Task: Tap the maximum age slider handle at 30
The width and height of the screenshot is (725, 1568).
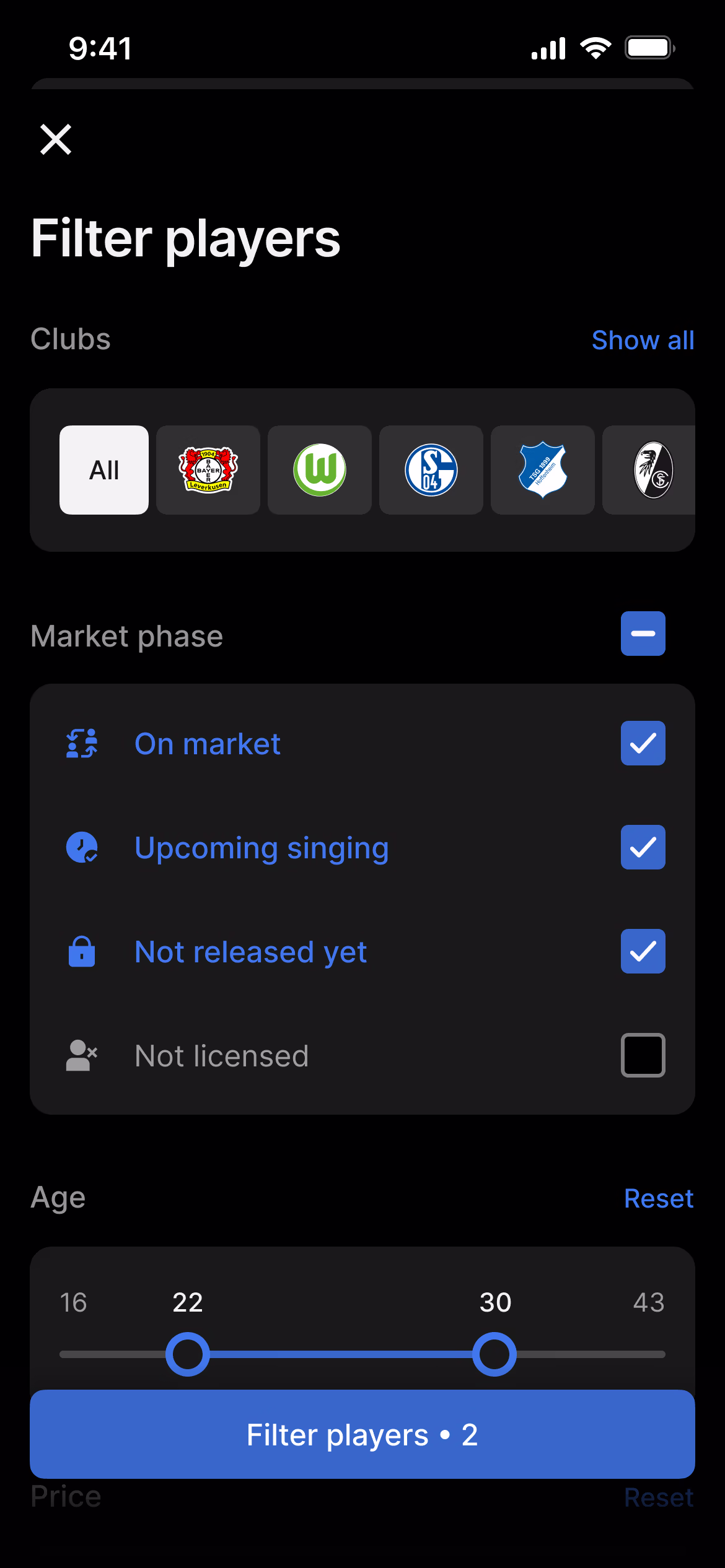Action: [x=494, y=1354]
